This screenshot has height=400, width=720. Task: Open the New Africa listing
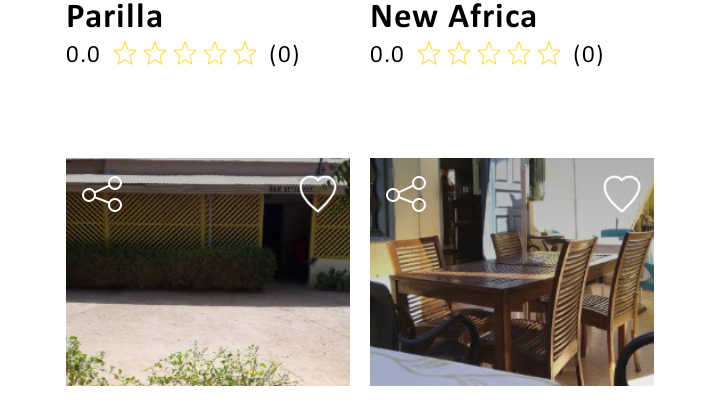(x=453, y=17)
